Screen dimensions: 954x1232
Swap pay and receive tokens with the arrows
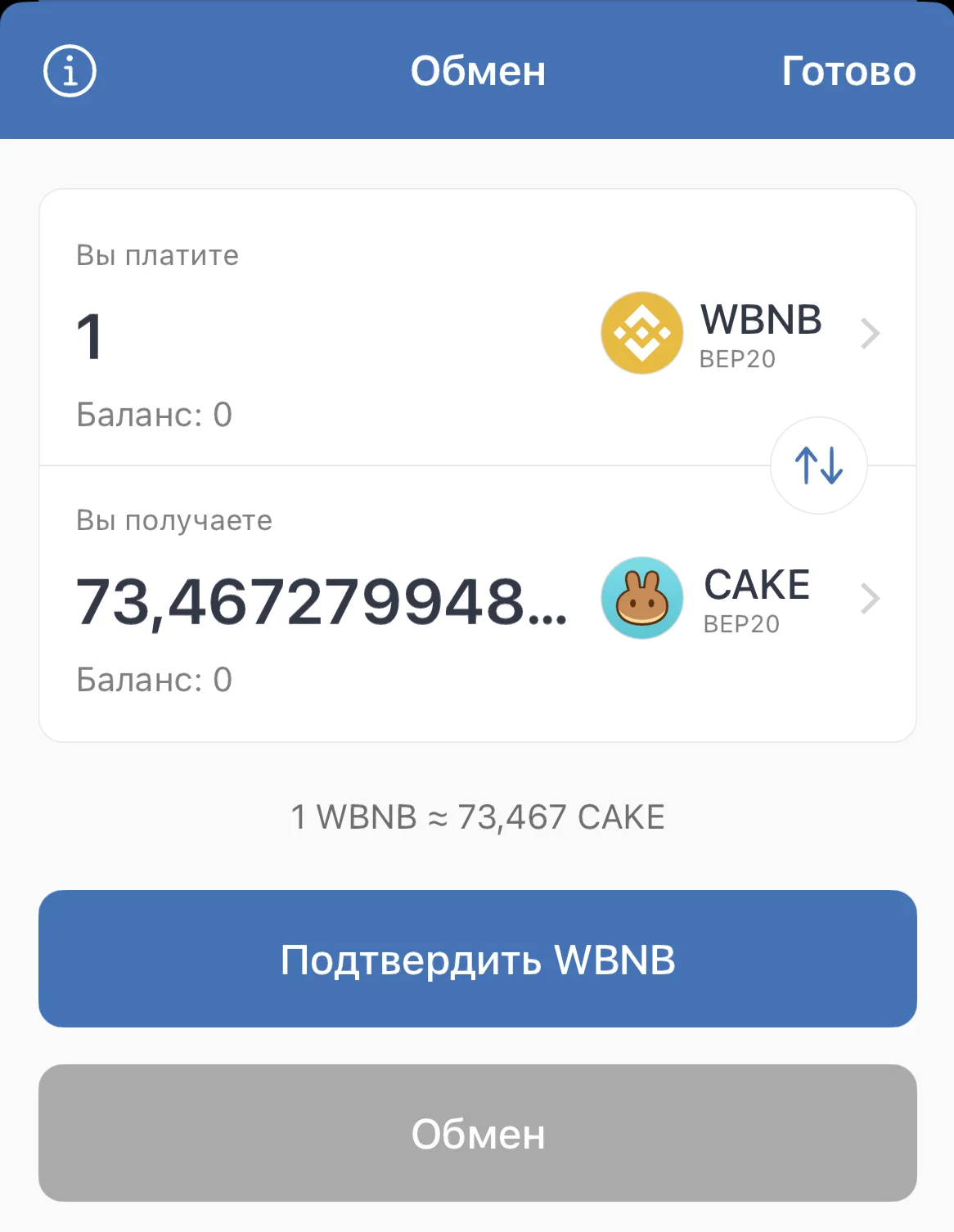coord(818,465)
